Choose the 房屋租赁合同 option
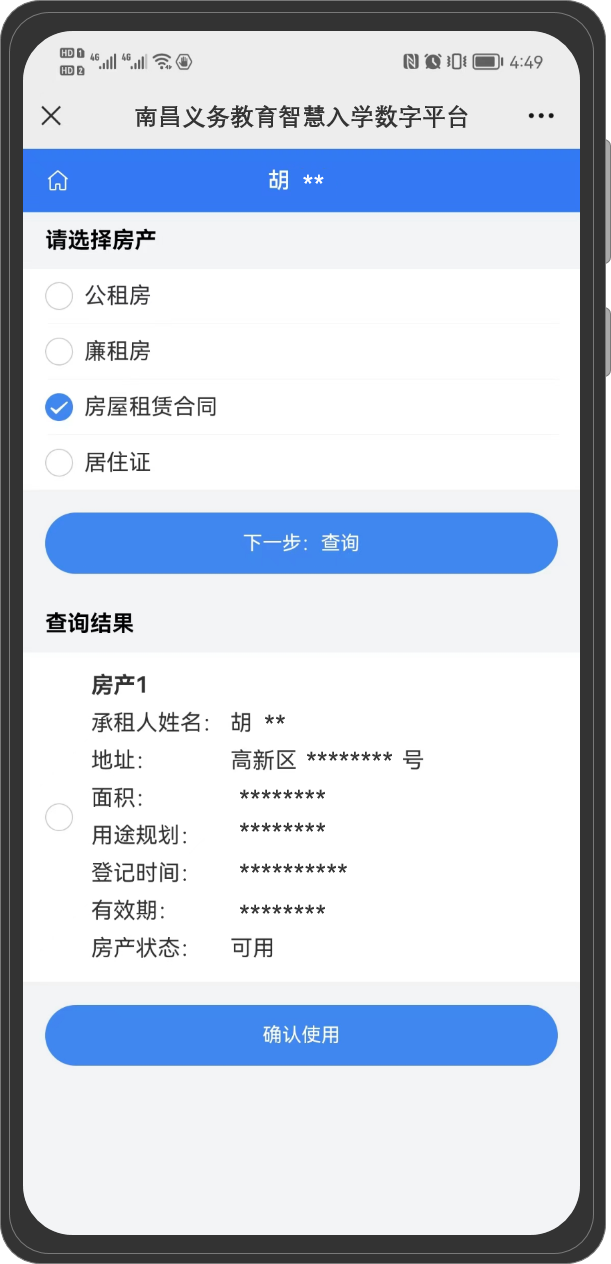Screen dimensions: 611x1264 59,407
